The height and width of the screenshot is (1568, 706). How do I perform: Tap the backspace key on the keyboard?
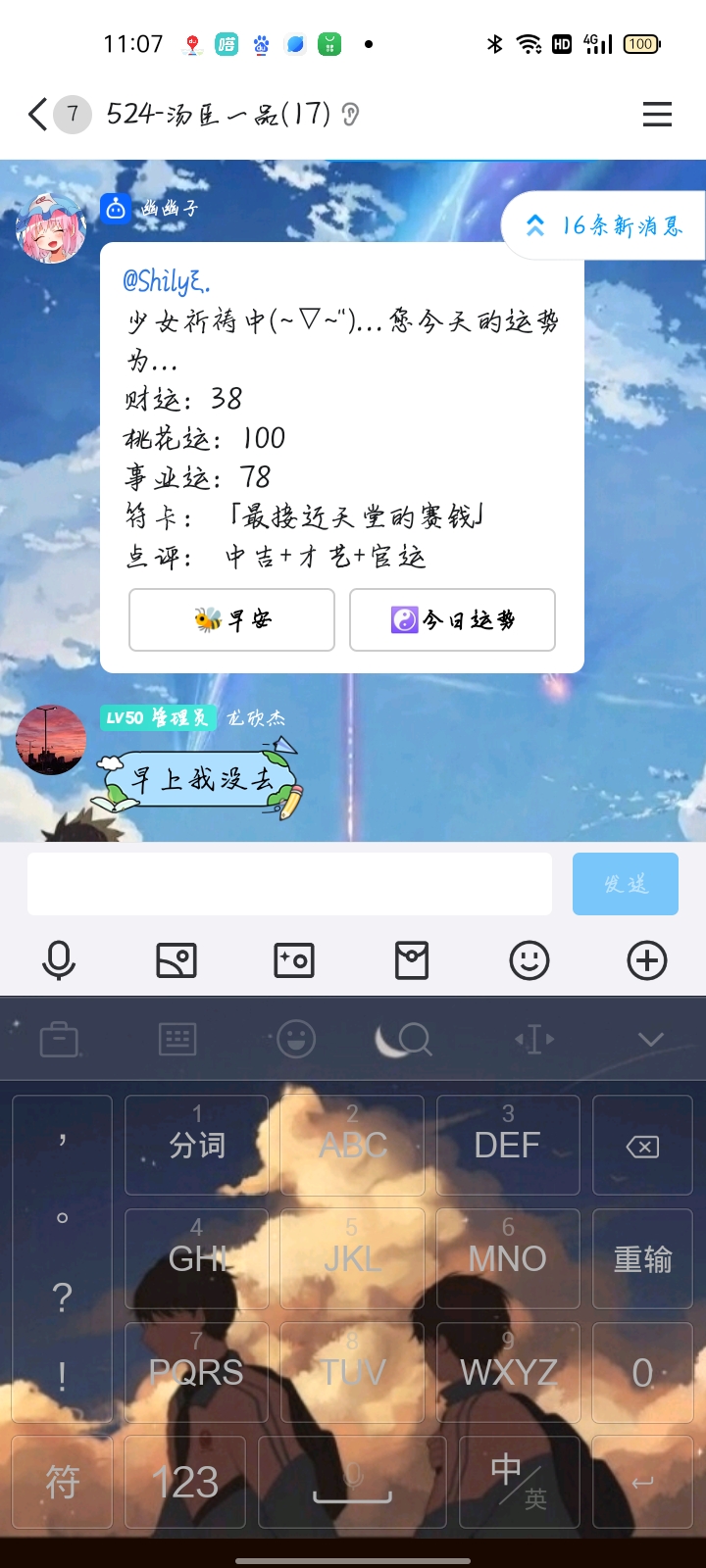[x=642, y=1146]
